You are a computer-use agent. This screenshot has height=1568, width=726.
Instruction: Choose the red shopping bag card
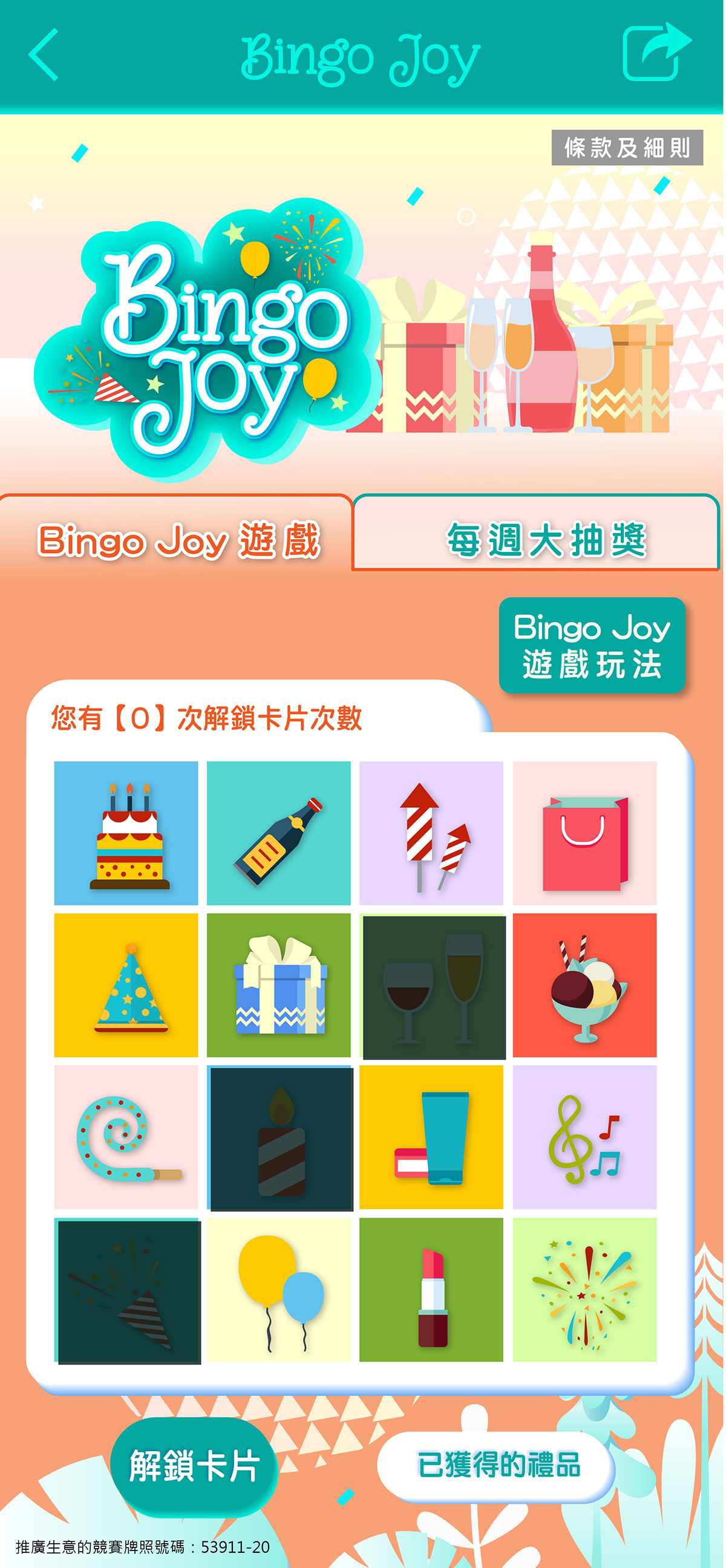(x=585, y=833)
